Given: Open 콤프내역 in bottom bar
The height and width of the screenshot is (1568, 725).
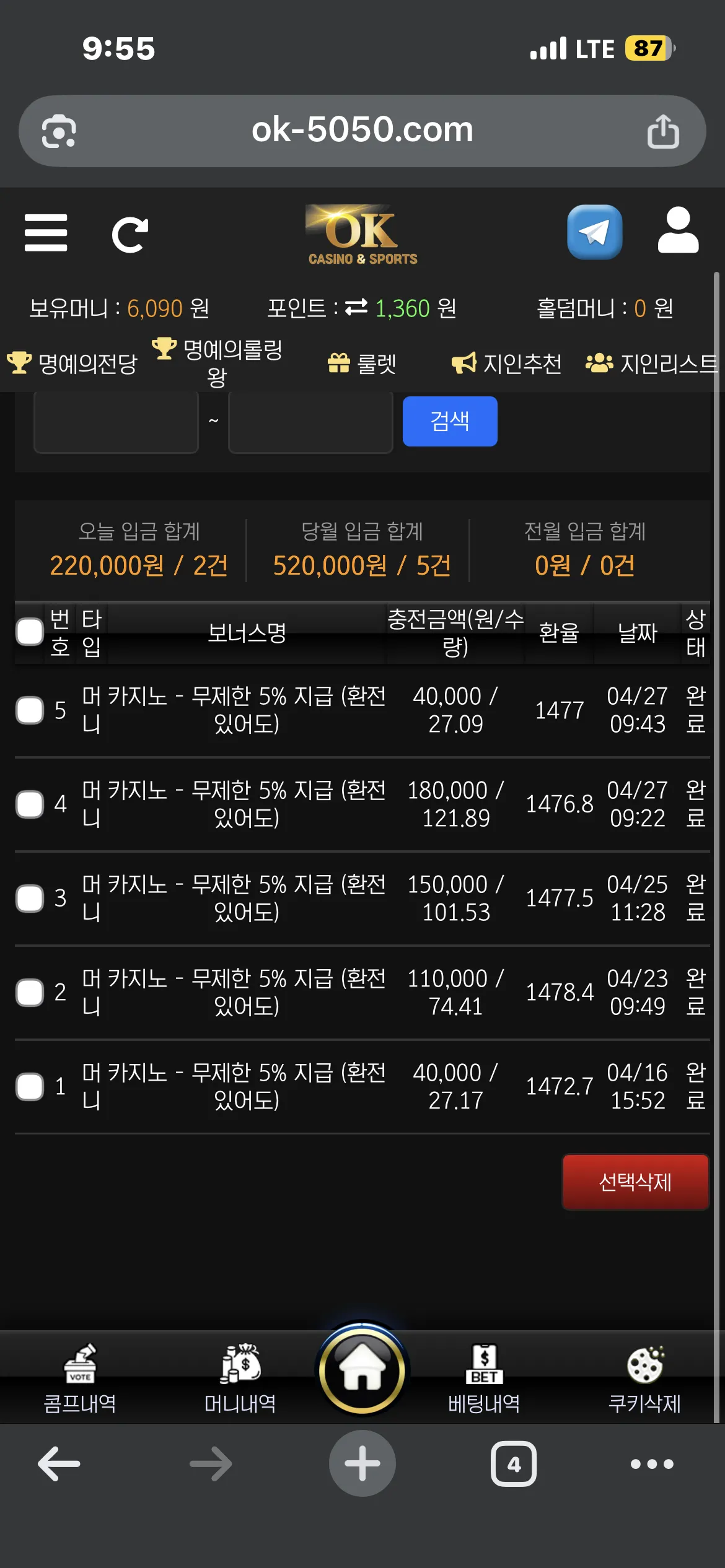Looking at the screenshot, I should click(x=80, y=1379).
